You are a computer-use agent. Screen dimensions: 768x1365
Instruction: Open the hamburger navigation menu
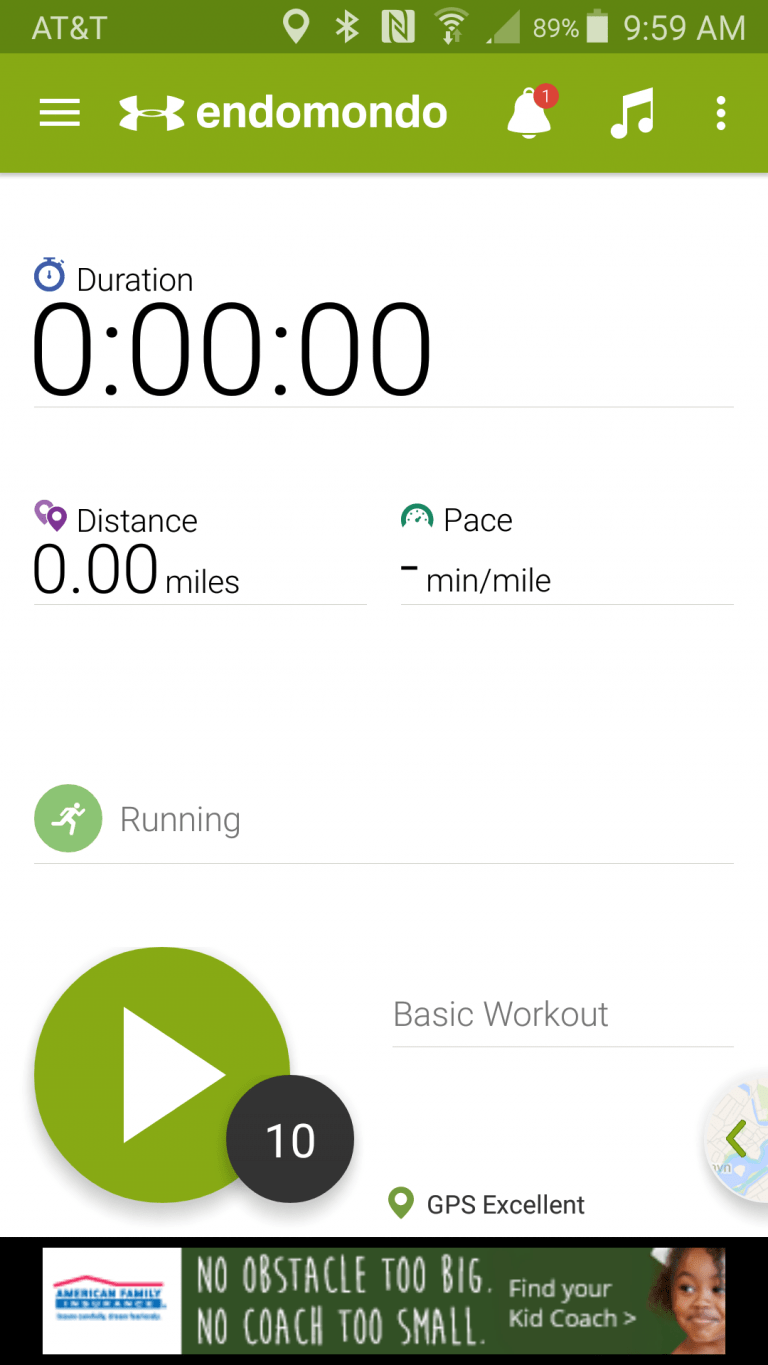tap(59, 113)
